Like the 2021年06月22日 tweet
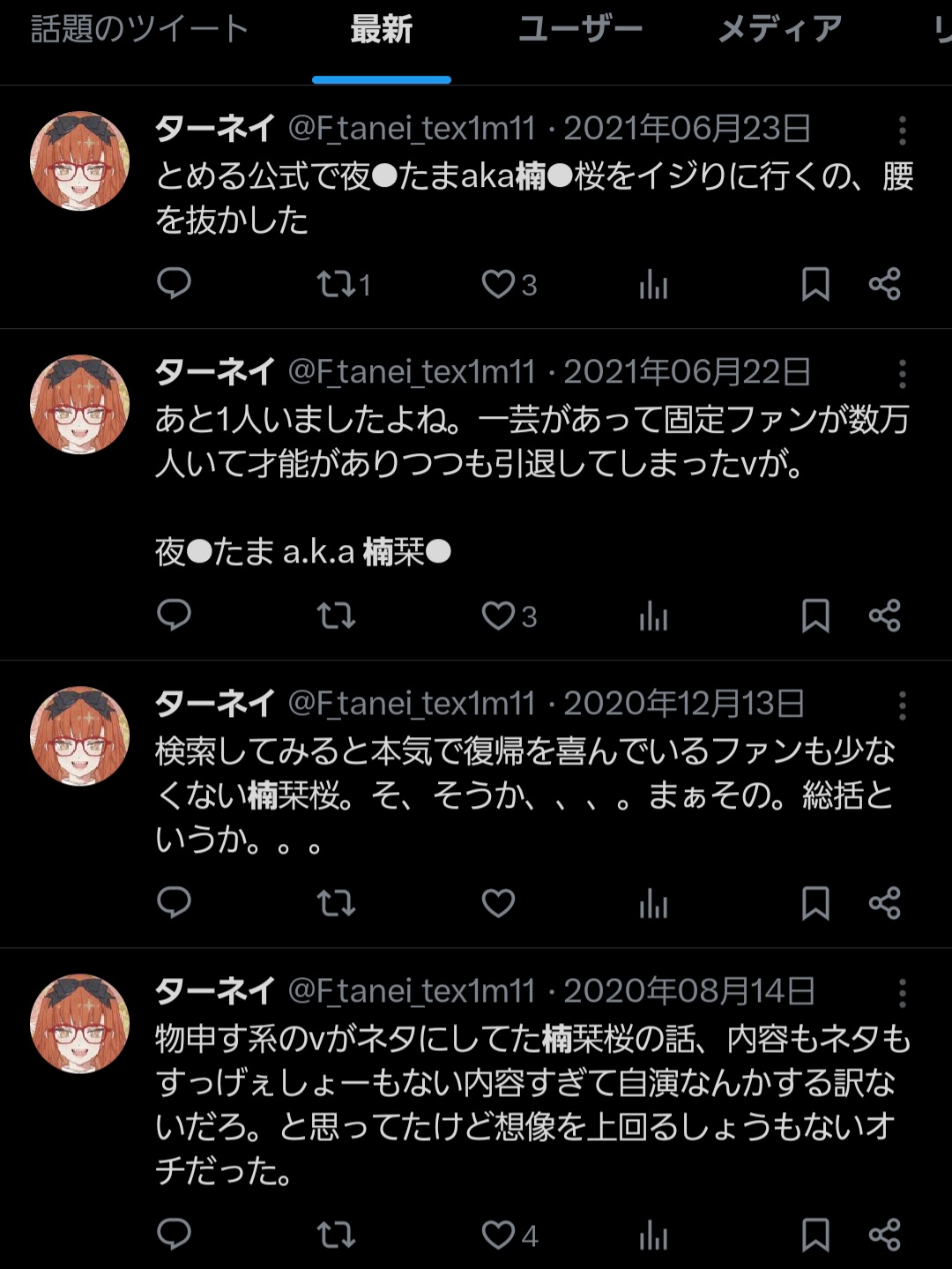This screenshot has height=1269, width=952. (498, 616)
